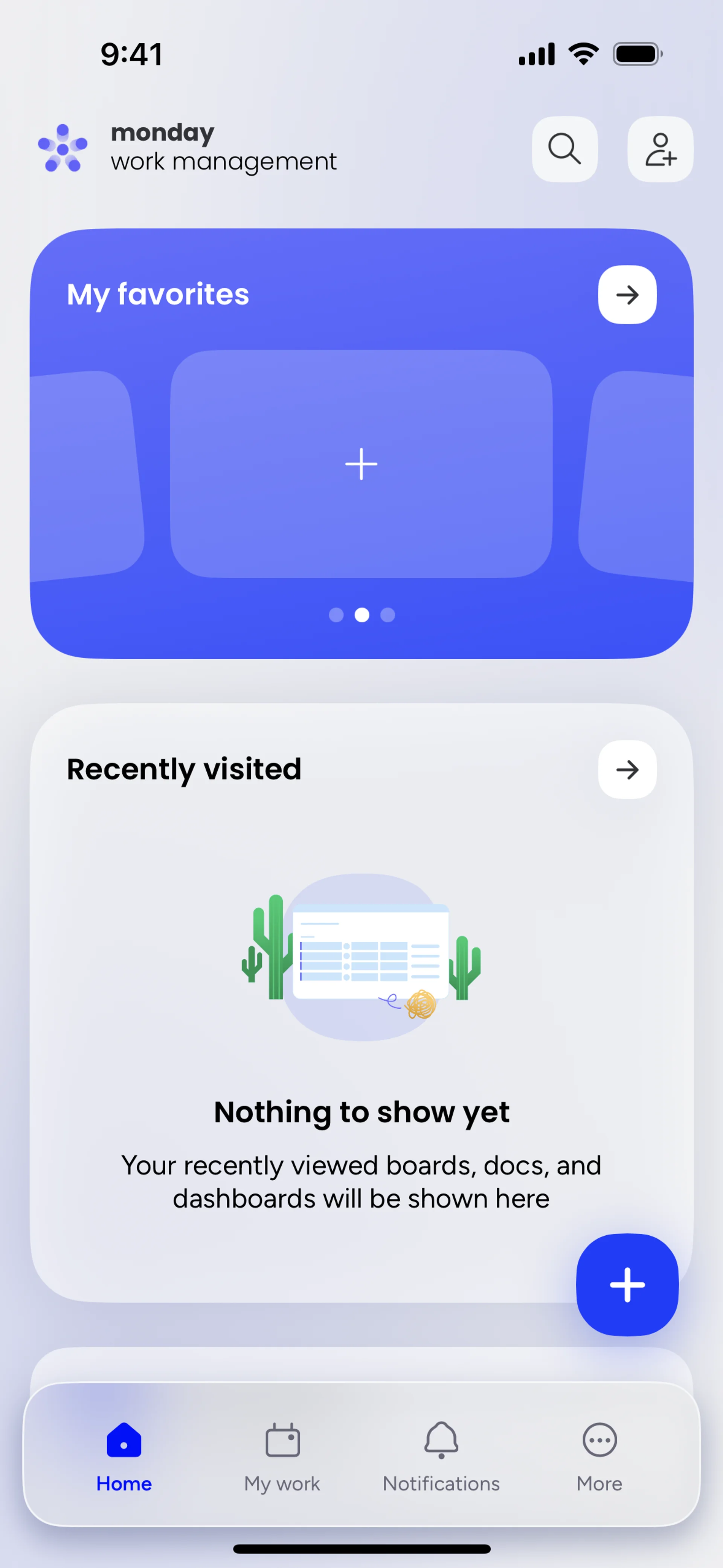Add a favorite using the plus card

(361, 464)
